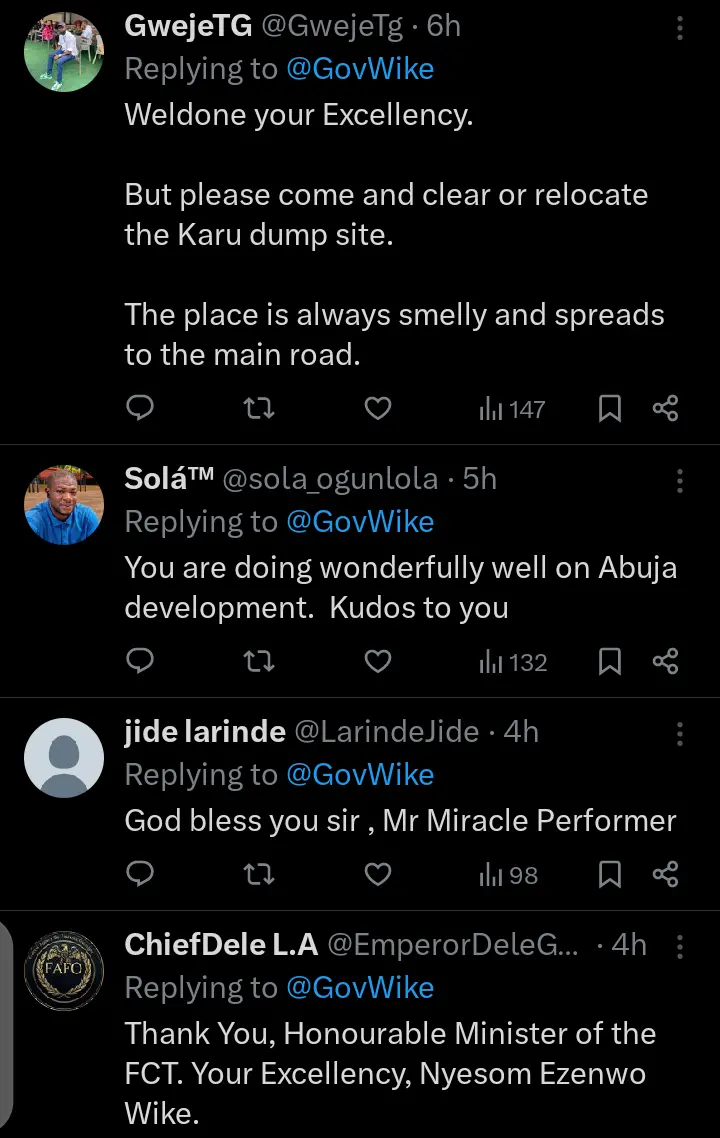Bookmark Solá's reply
Viewport: 720px width, 1138px height.
tap(610, 662)
